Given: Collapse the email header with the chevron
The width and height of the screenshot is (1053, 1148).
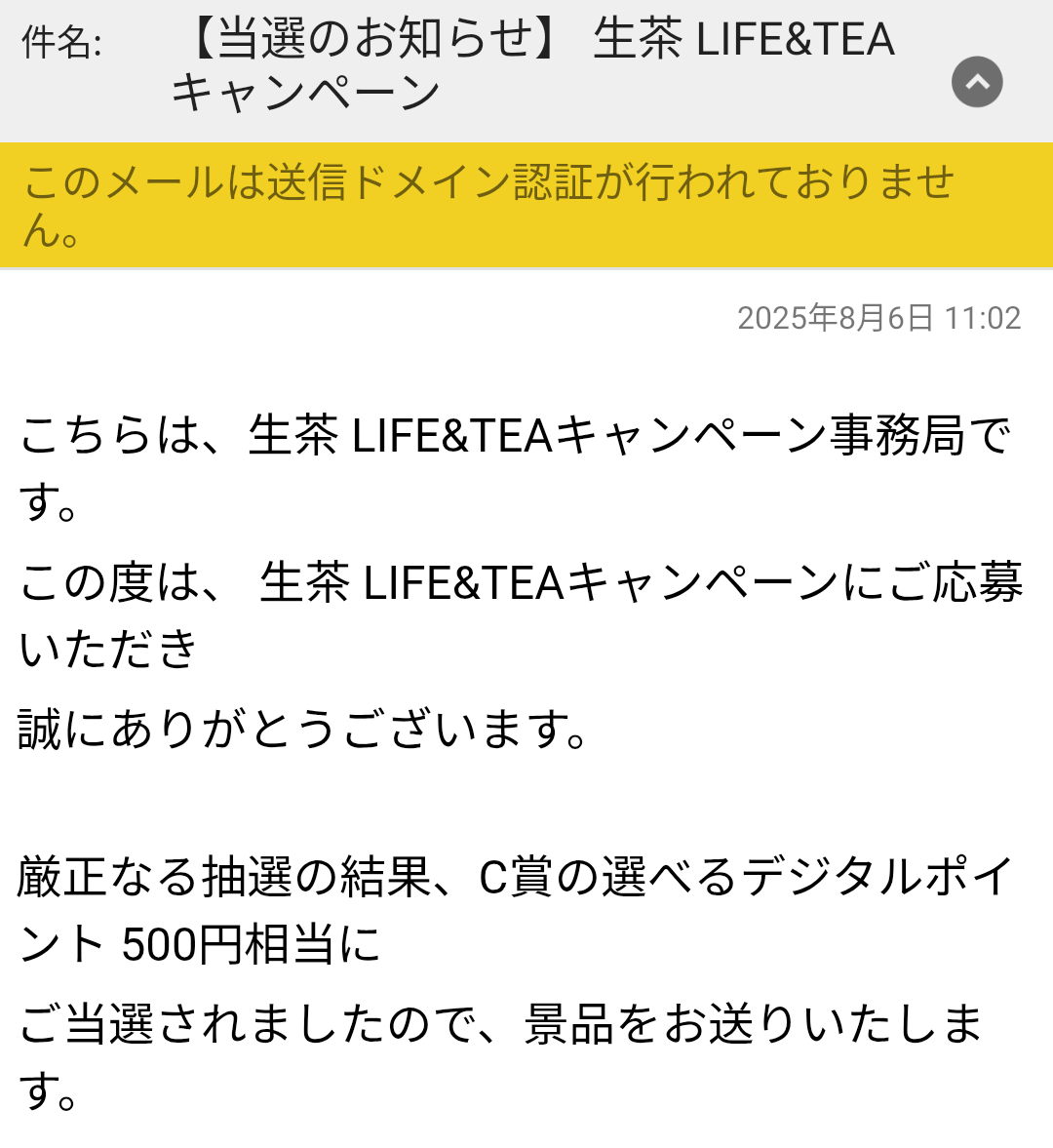Looking at the screenshot, I should point(977,82).
